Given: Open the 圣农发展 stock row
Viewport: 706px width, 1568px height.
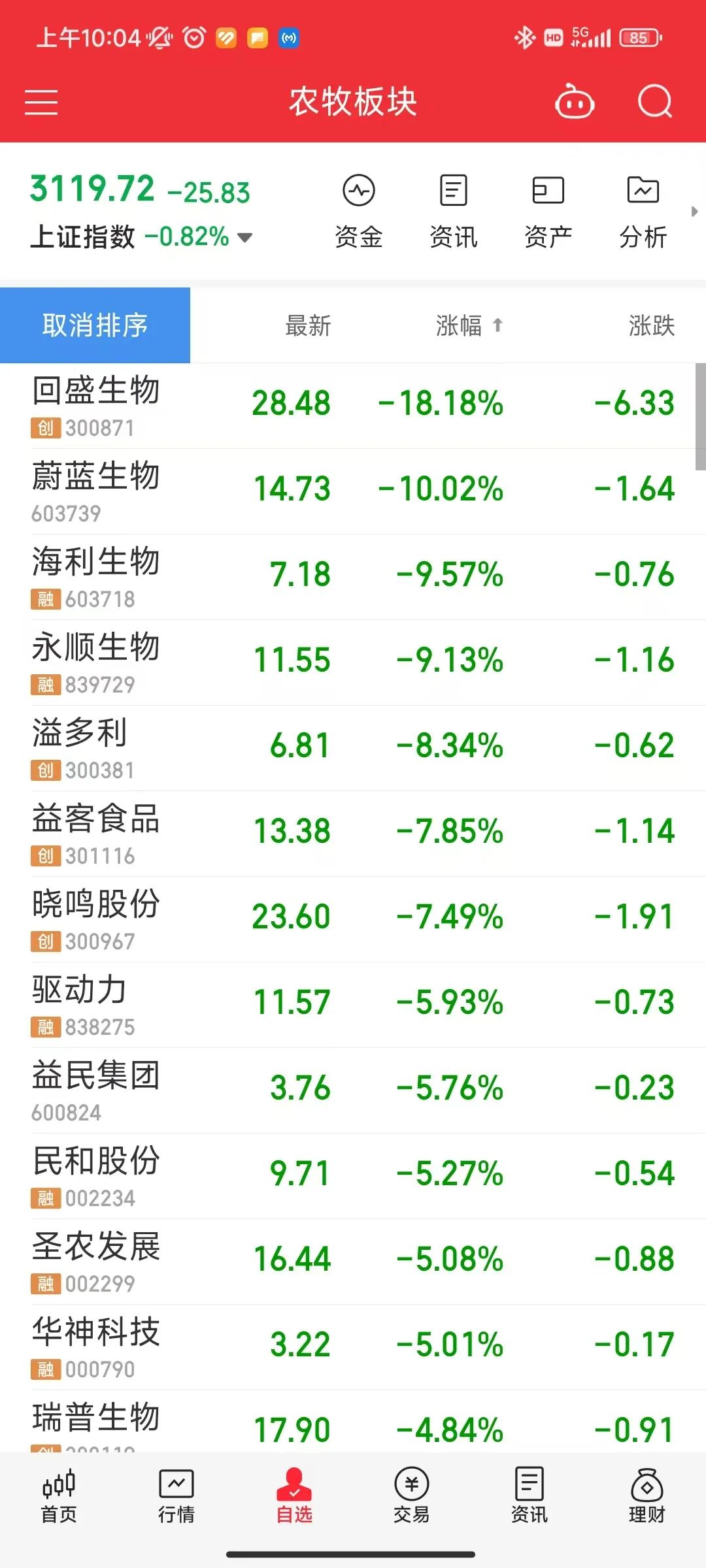Looking at the screenshot, I should (x=353, y=1262).
